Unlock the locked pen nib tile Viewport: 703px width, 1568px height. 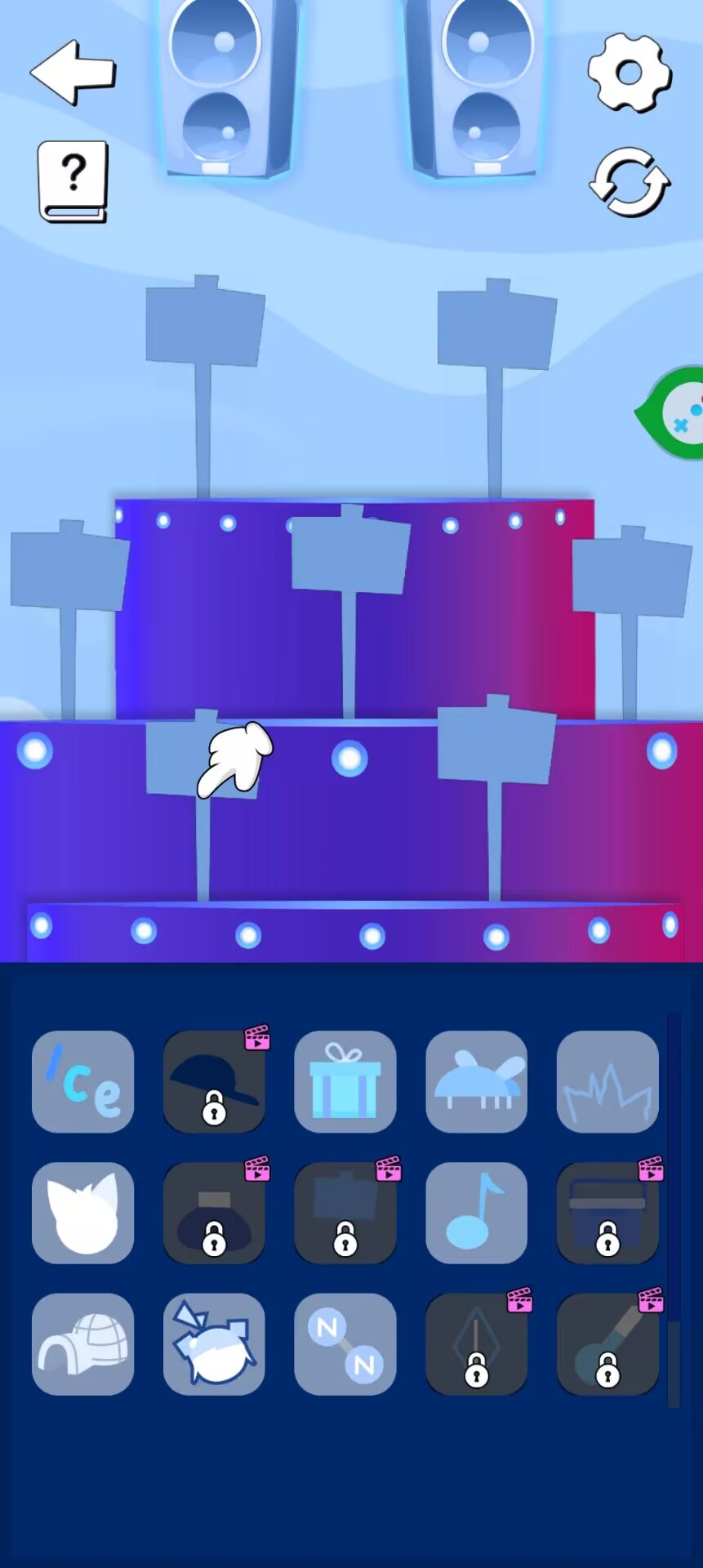point(476,1344)
